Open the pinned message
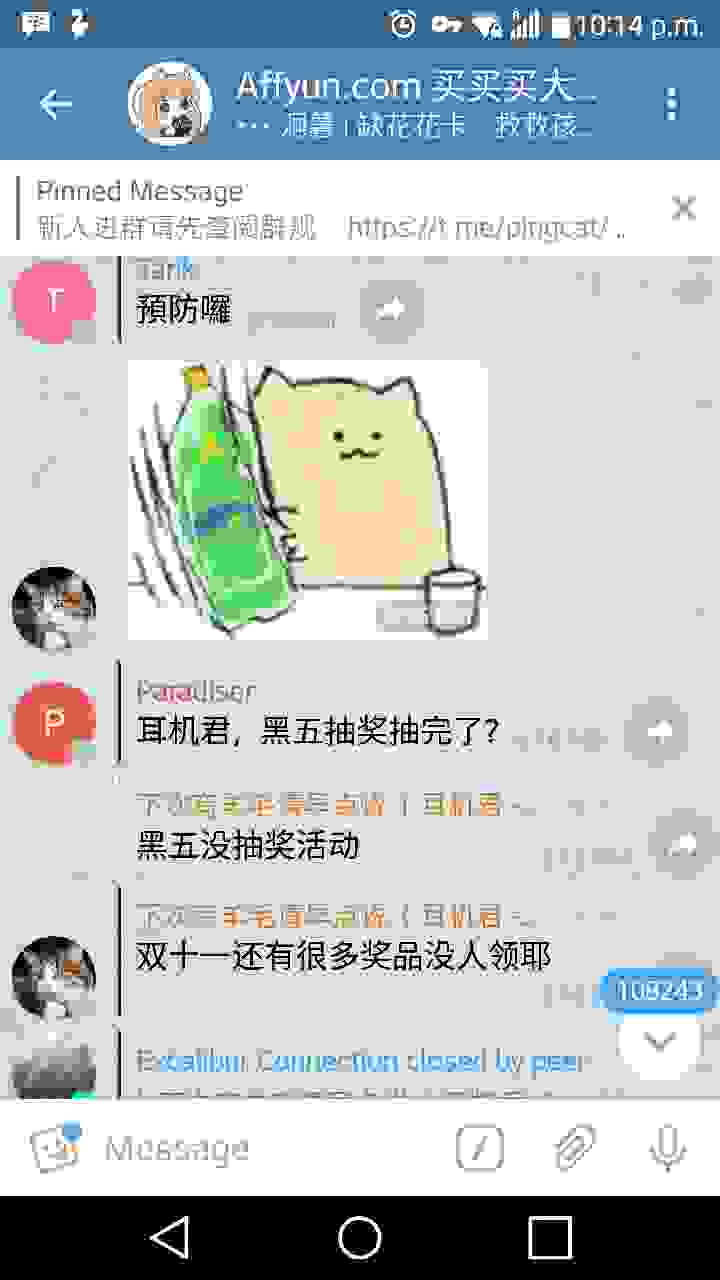 [x=330, y=208]
